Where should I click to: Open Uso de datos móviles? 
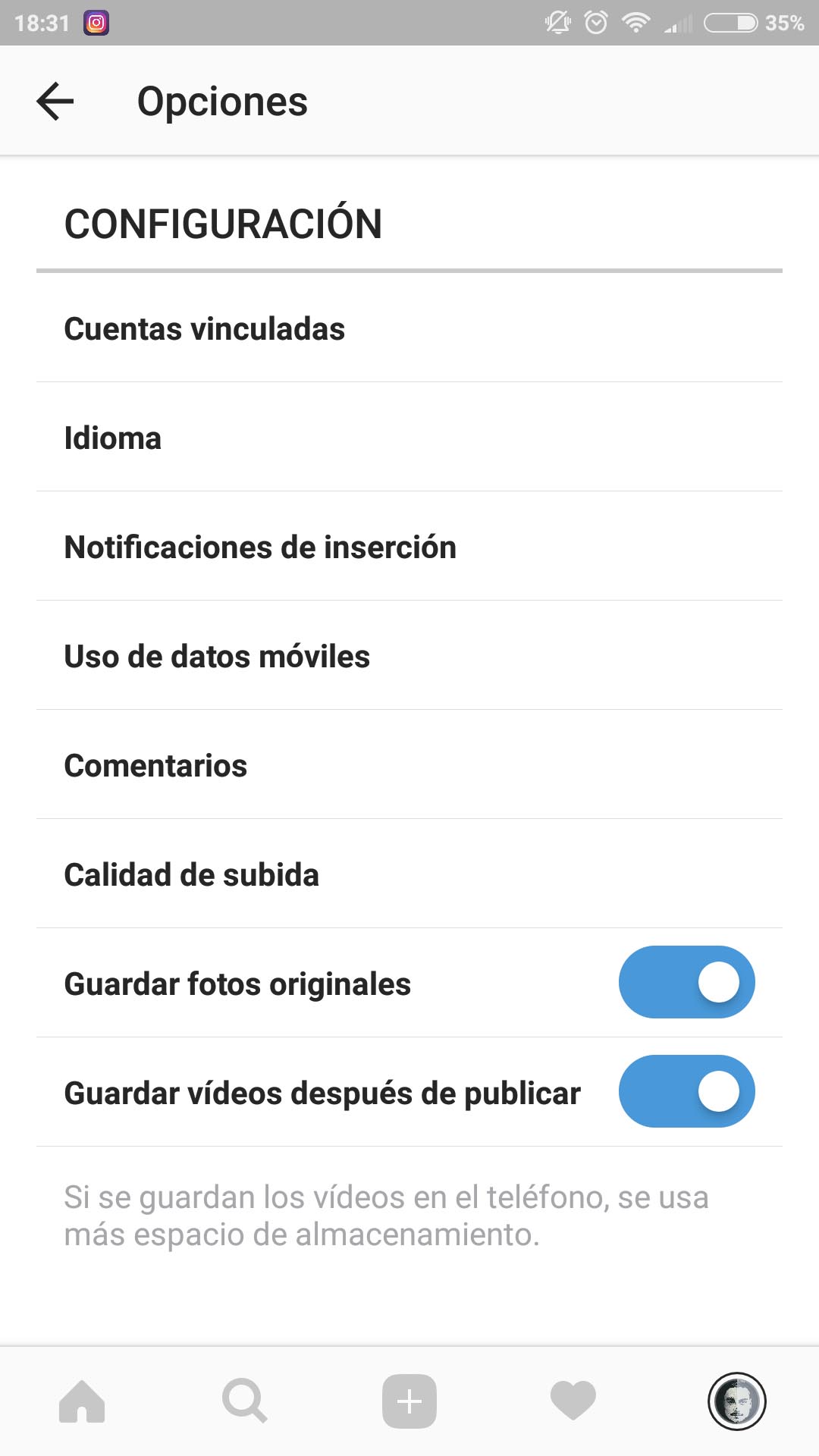409,656
